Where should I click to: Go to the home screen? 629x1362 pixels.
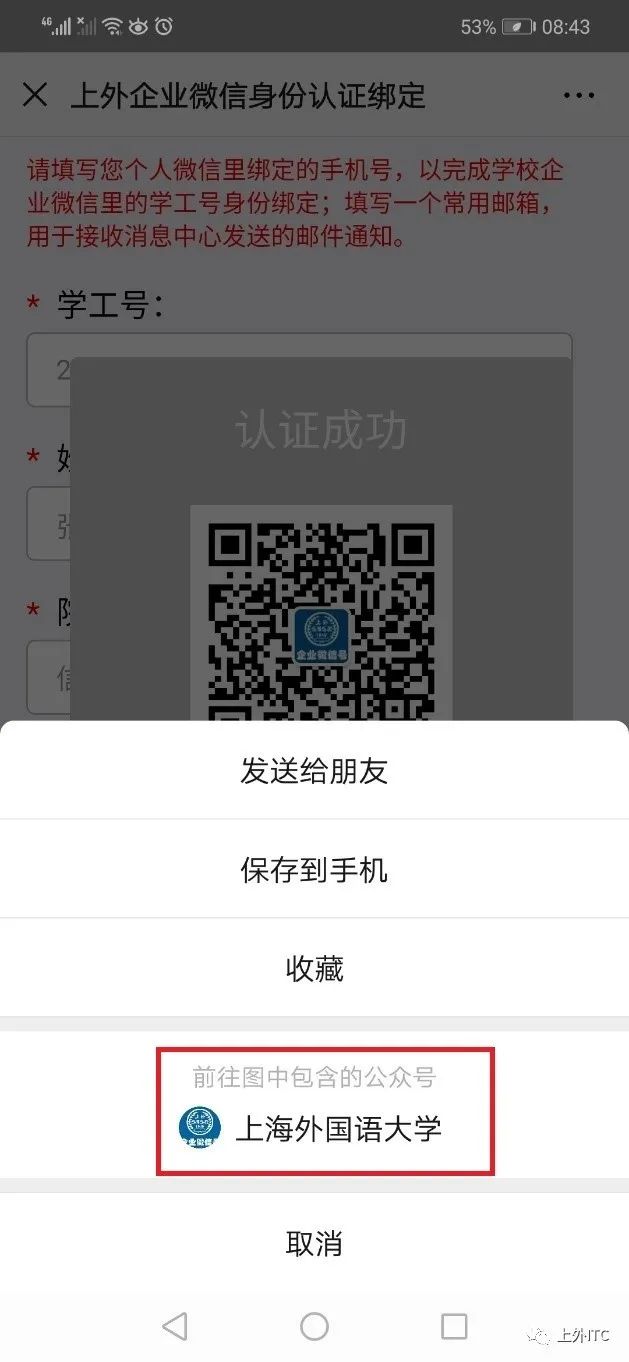pos(314,1326)
